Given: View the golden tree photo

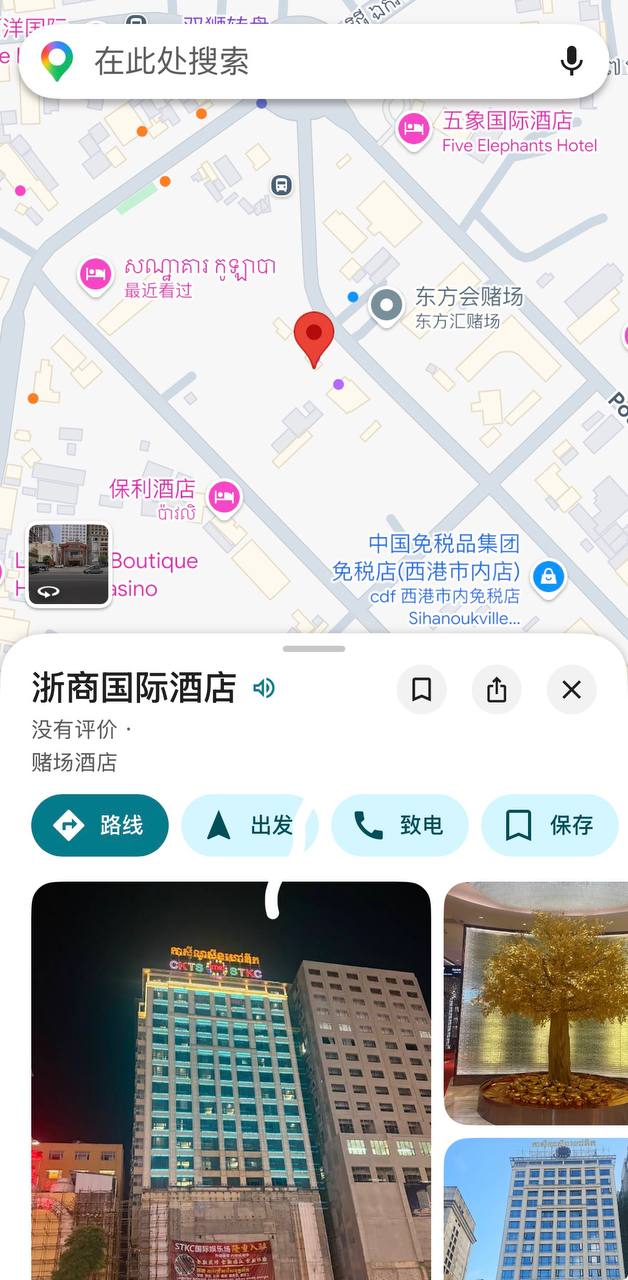Looking at the screenshot, I should (536, 1003).
